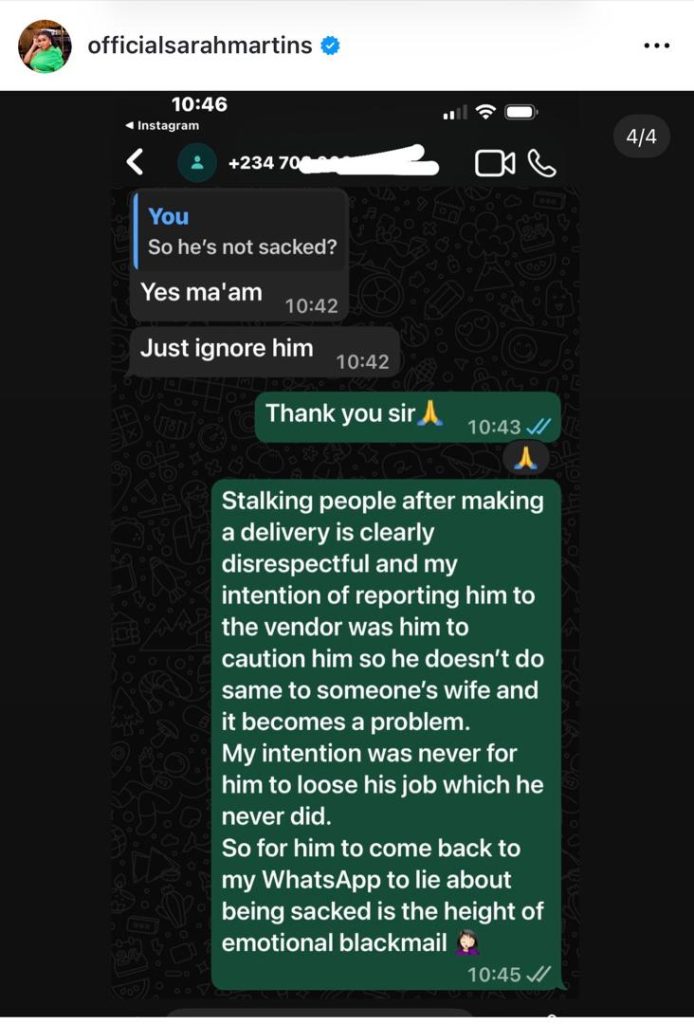
Task: Open officialsarahmartins profile picture
Action: [45, 46]
